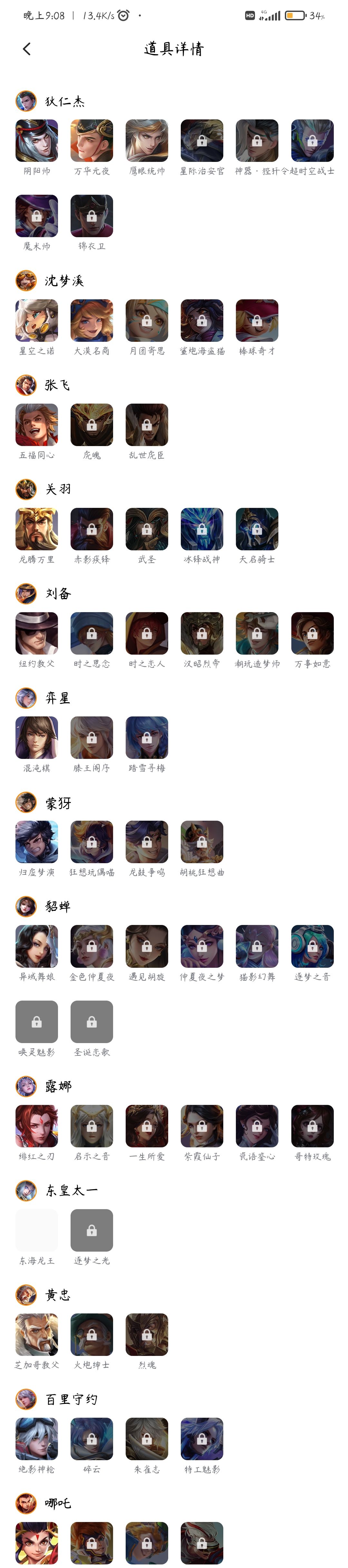Open the 异域舞娘 skin tile
Image resolution: width=348 pixels, height=1568 pixels.
[36, 946]
